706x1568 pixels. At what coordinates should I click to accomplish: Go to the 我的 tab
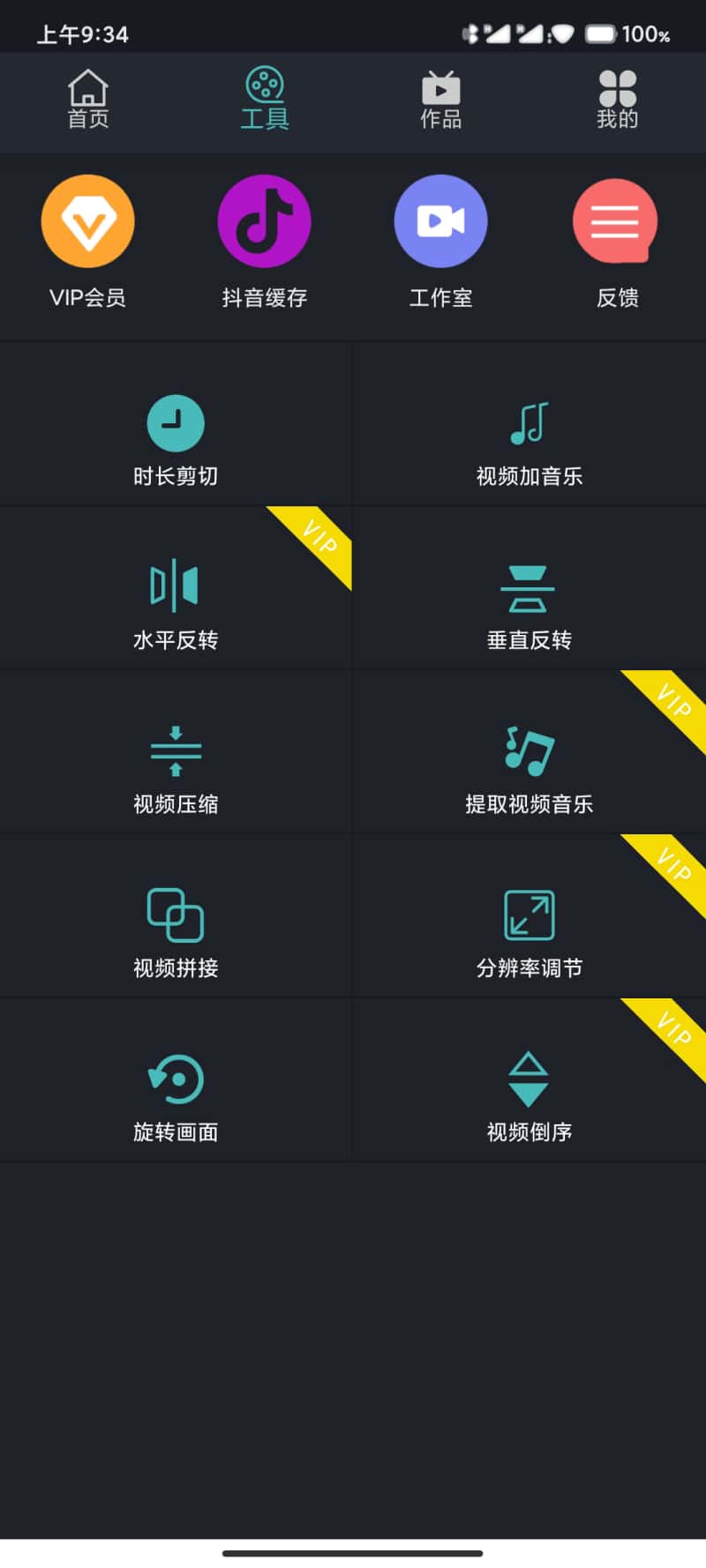(x=617, y=100)
